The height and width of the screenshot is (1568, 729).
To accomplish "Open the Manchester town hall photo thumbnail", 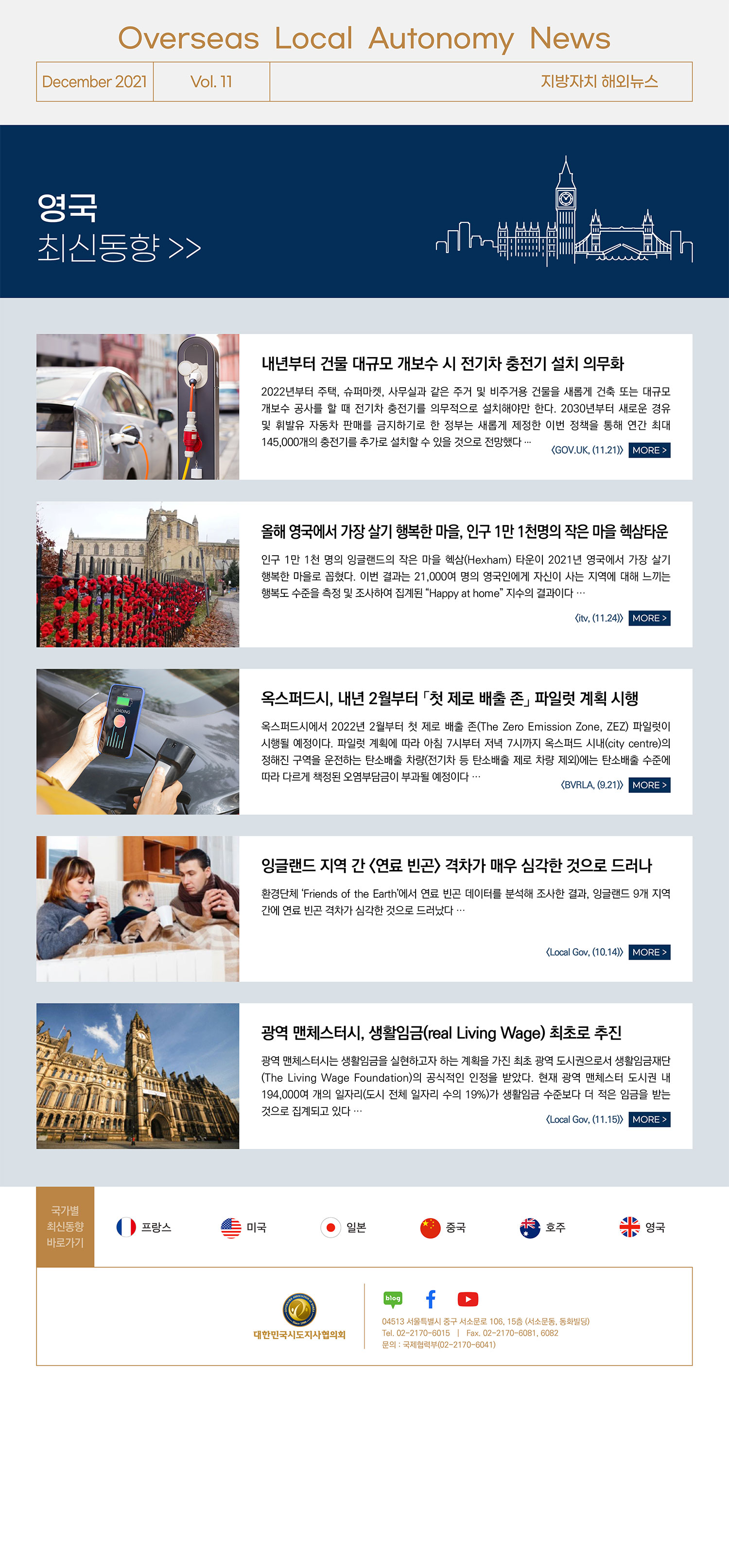I will (x=138, y=1076).
